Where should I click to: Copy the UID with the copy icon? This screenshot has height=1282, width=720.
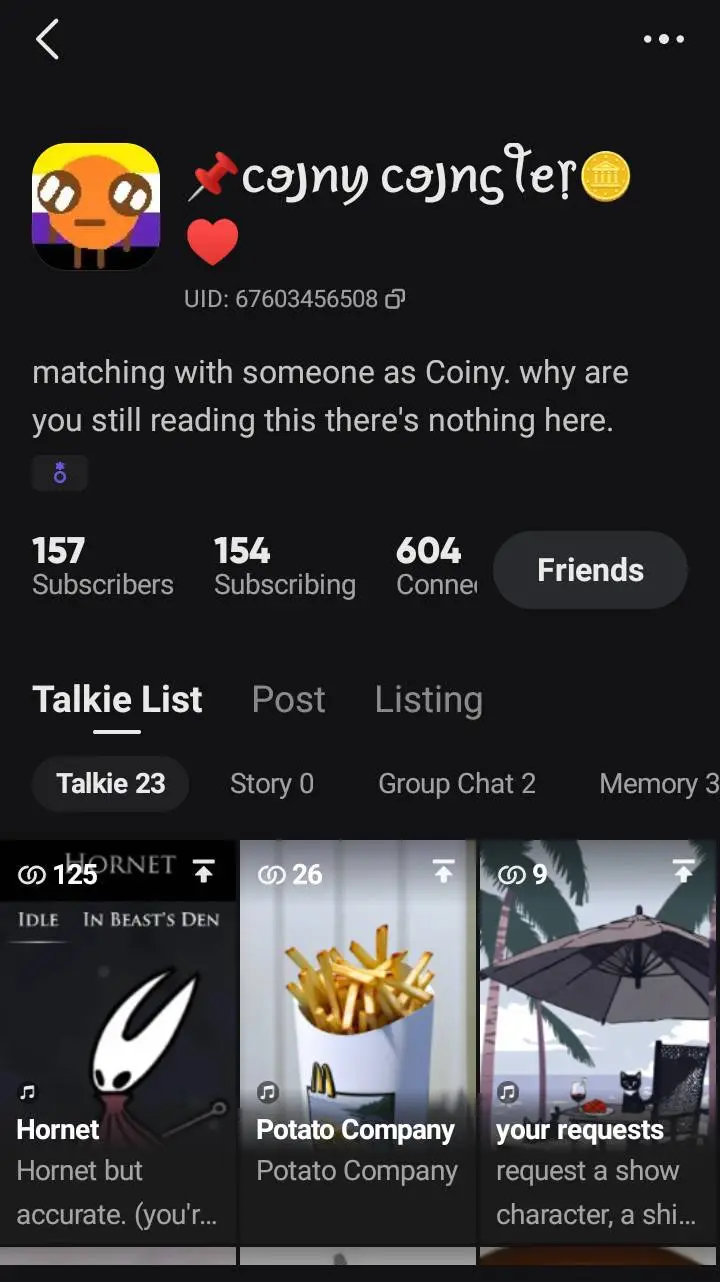coord(396,299)
